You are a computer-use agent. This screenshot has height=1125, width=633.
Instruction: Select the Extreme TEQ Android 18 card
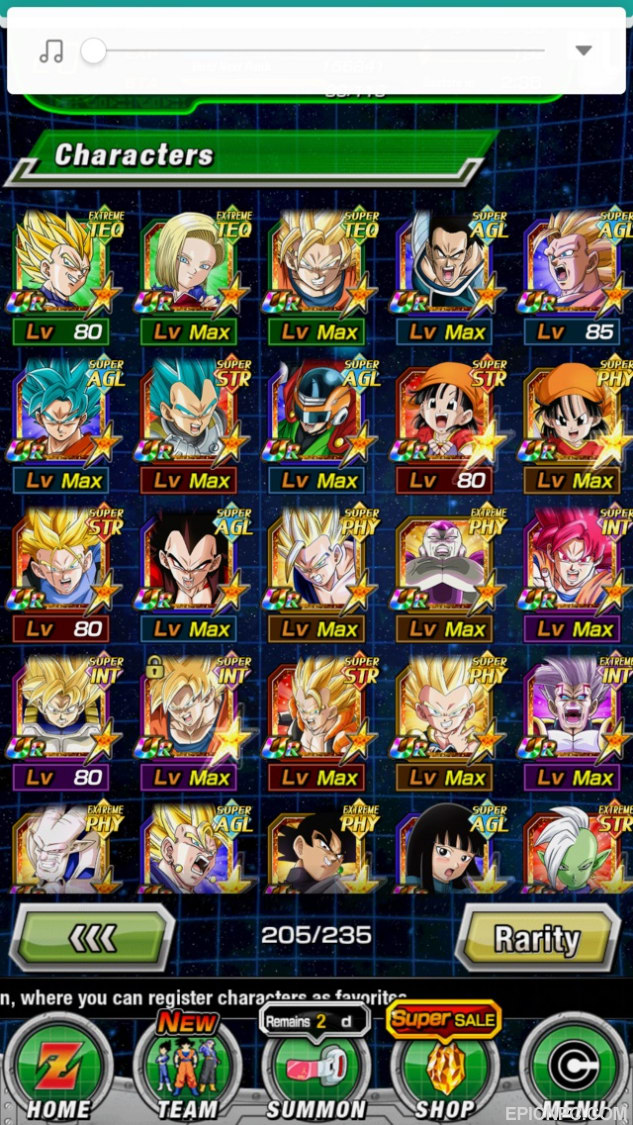pyautogui.click(x=189, y=277)
